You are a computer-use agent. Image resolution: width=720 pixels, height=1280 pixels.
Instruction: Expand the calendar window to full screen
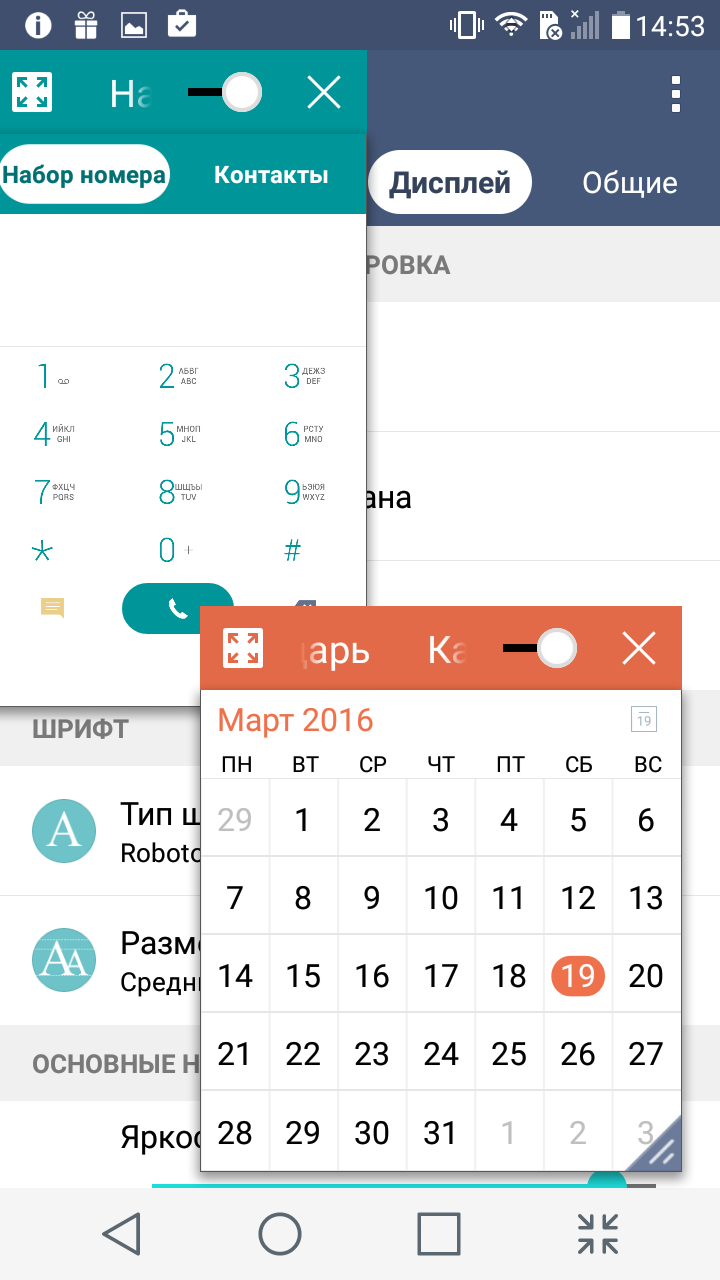point(243,648)
